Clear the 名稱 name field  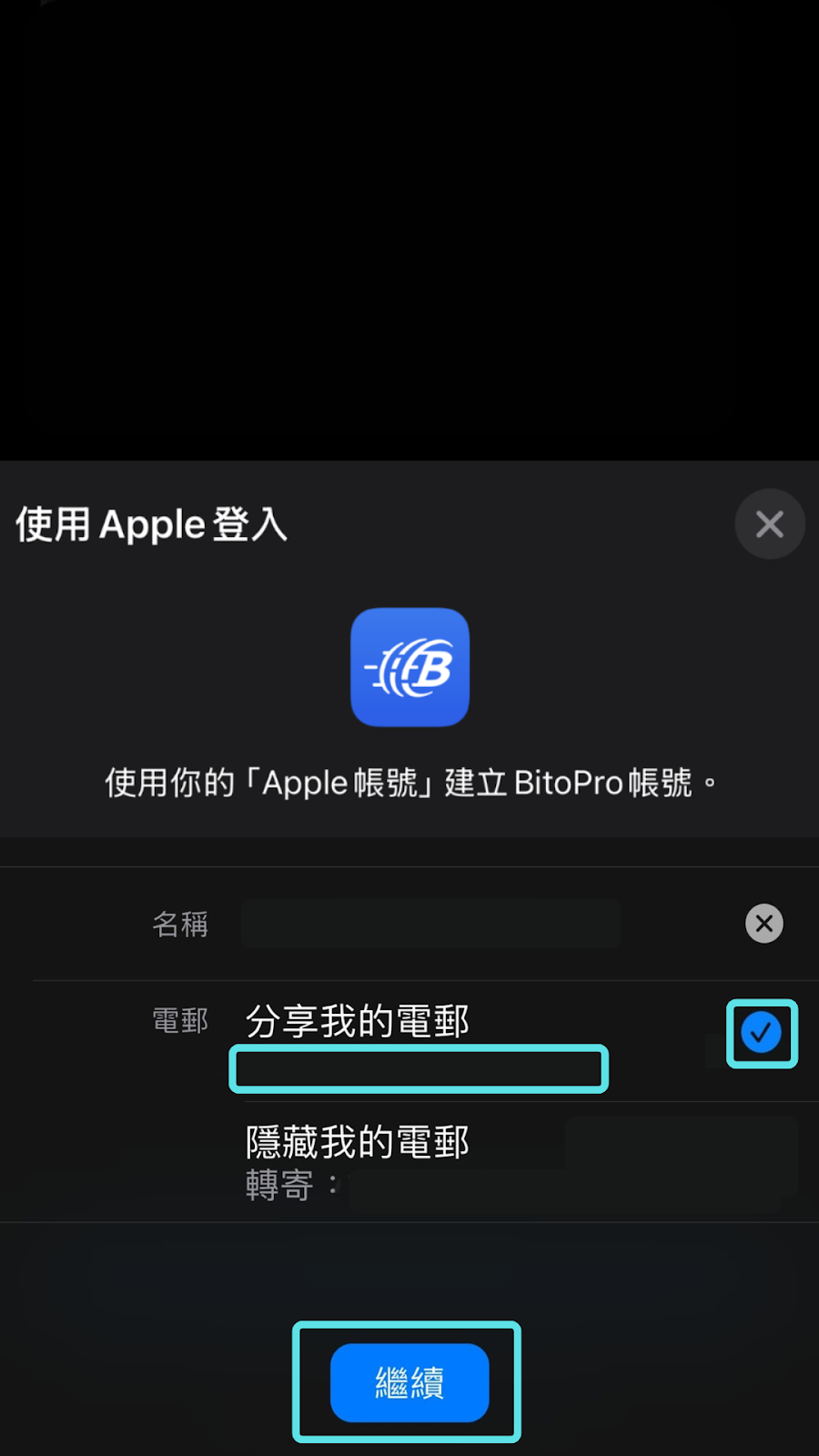(x=764, y=924)
